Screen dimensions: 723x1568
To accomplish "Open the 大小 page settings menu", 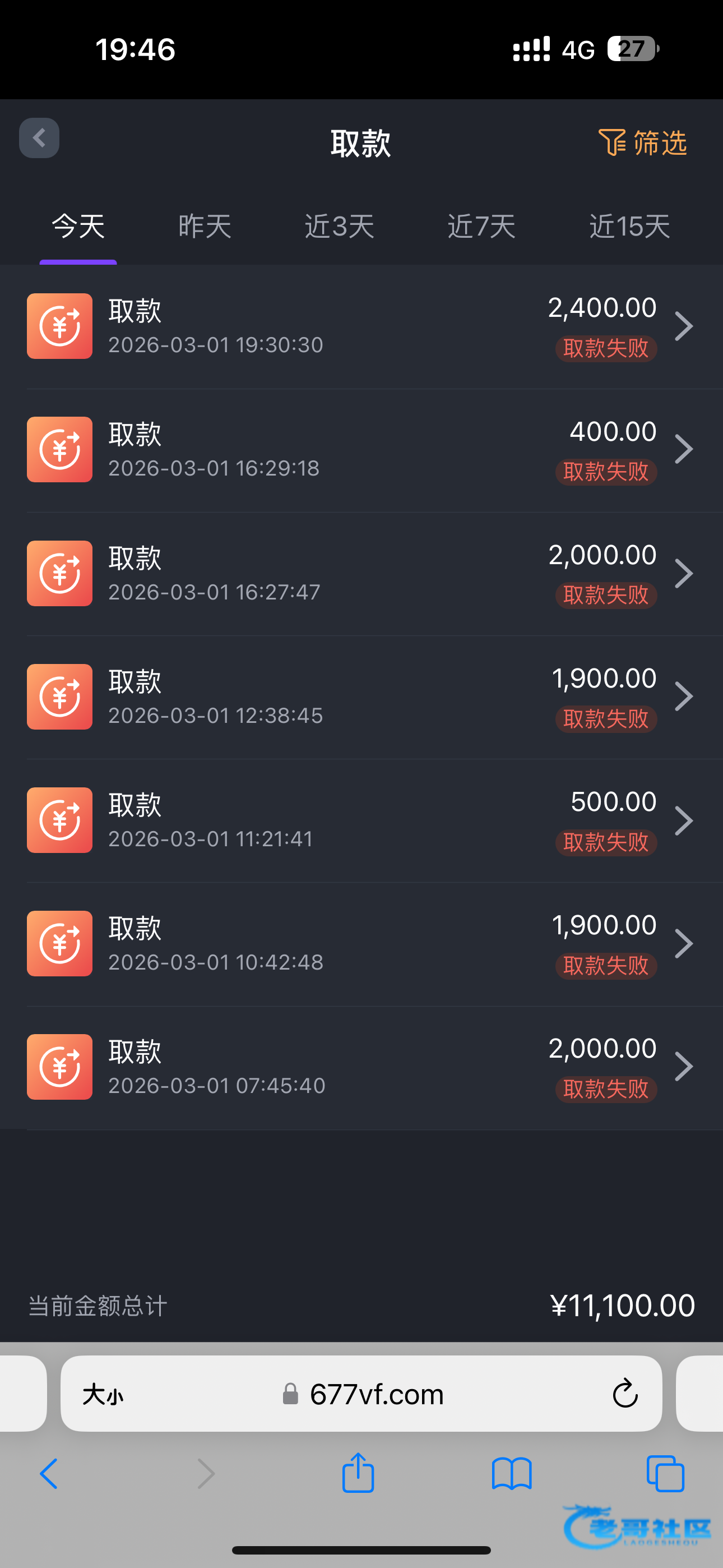I will (x=103, y=1394).
